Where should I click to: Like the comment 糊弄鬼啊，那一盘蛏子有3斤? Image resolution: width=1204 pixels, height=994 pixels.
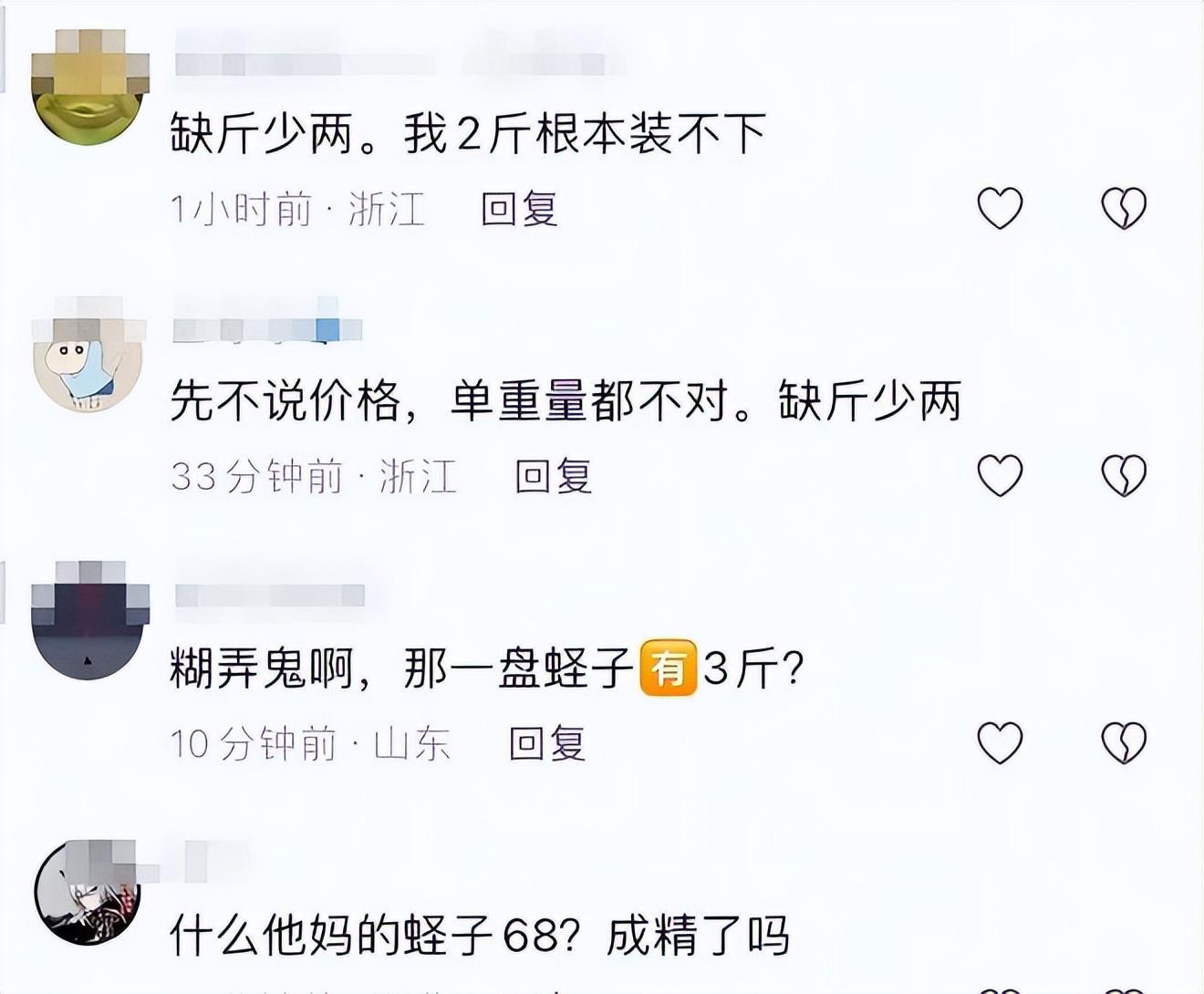[1000, 742]
